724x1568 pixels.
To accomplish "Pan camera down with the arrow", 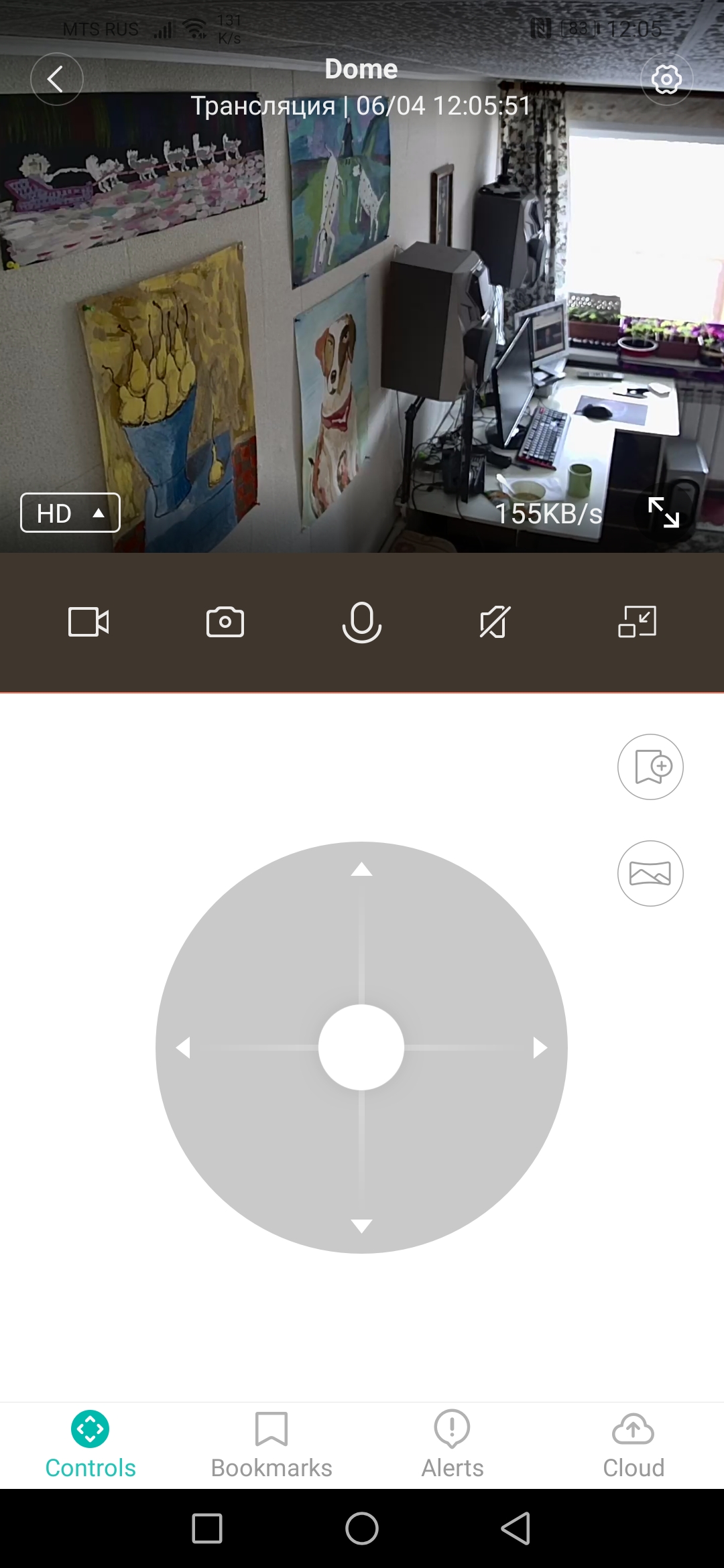I will tap(361, 1226).
